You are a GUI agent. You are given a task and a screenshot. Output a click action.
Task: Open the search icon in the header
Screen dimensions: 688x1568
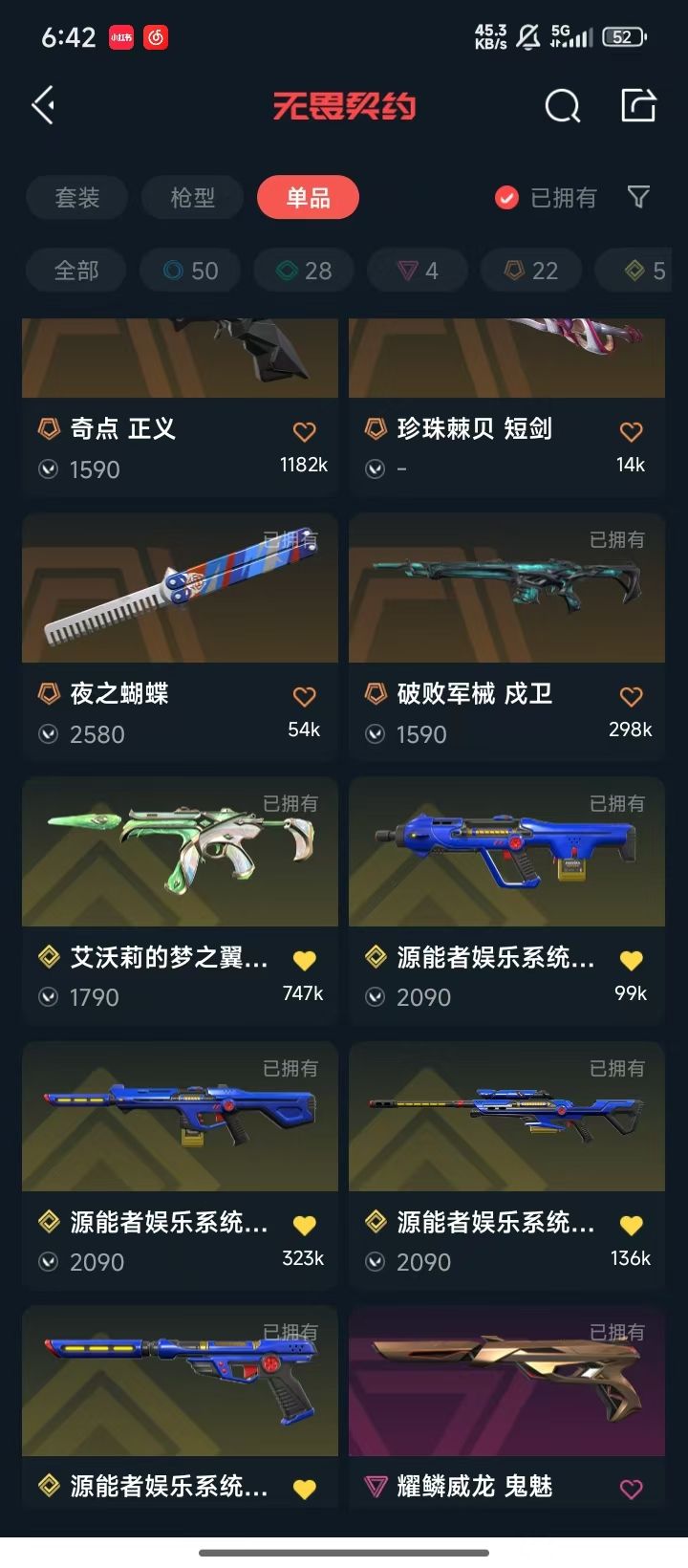562,106
